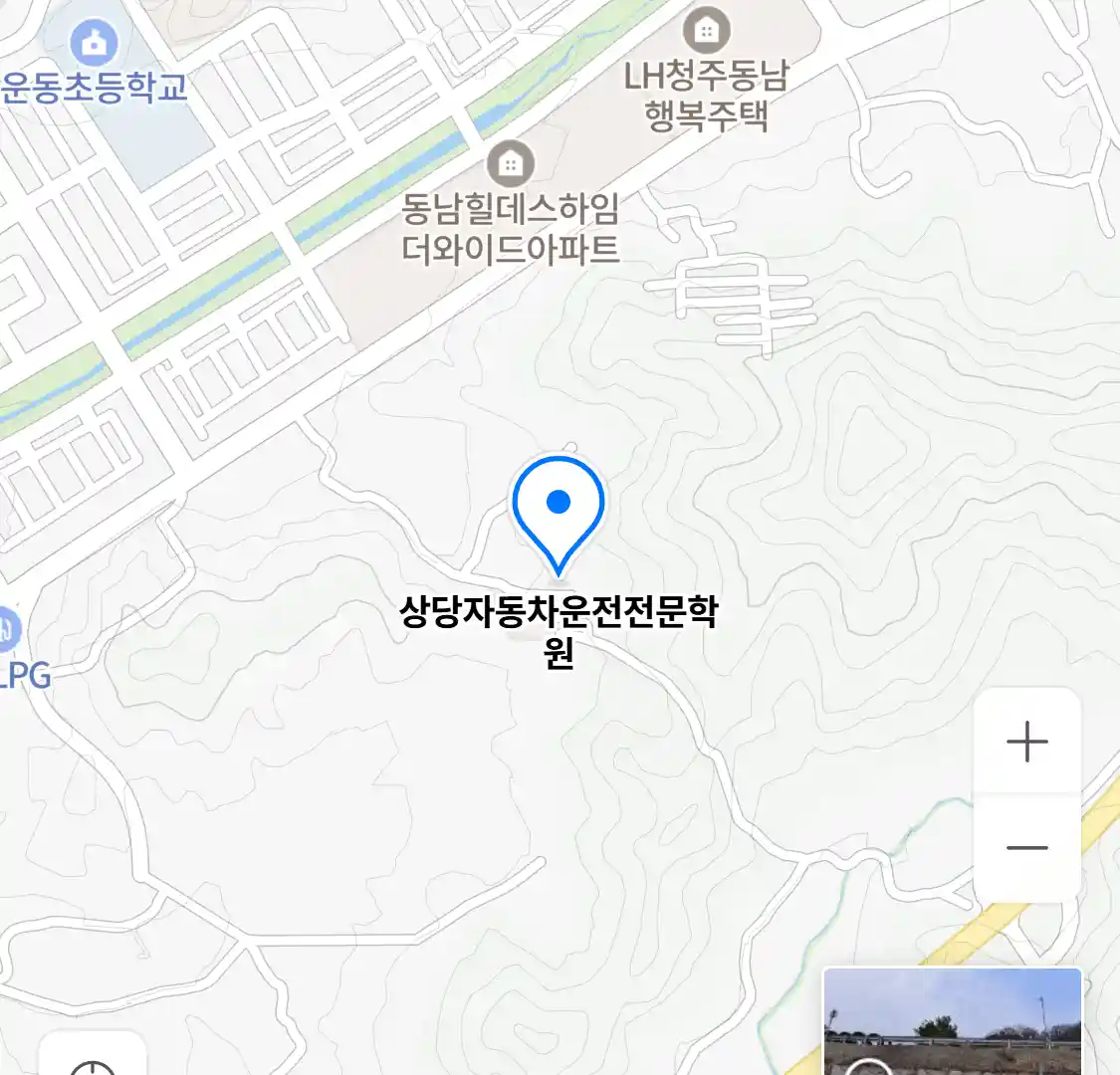Select the 운동초등학교 school marker
Screen dimensions: 1120x1075
click(95, 44)
